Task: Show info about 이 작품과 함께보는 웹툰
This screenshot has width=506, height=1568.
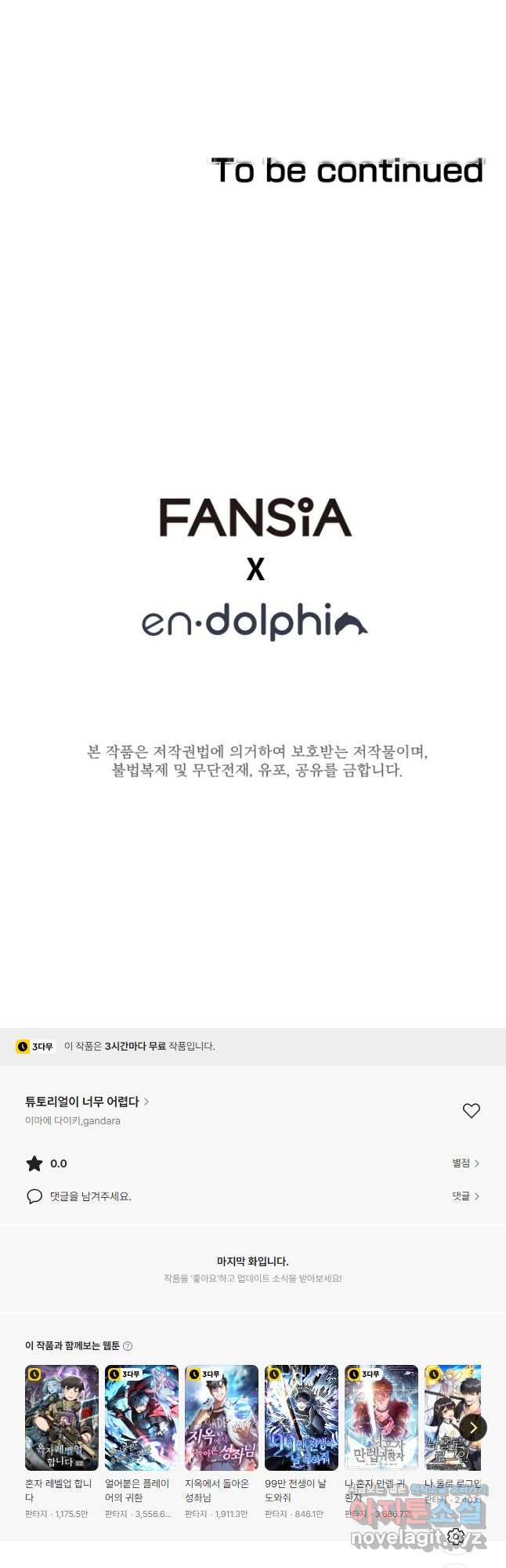Action: [x=128, y=1346]
